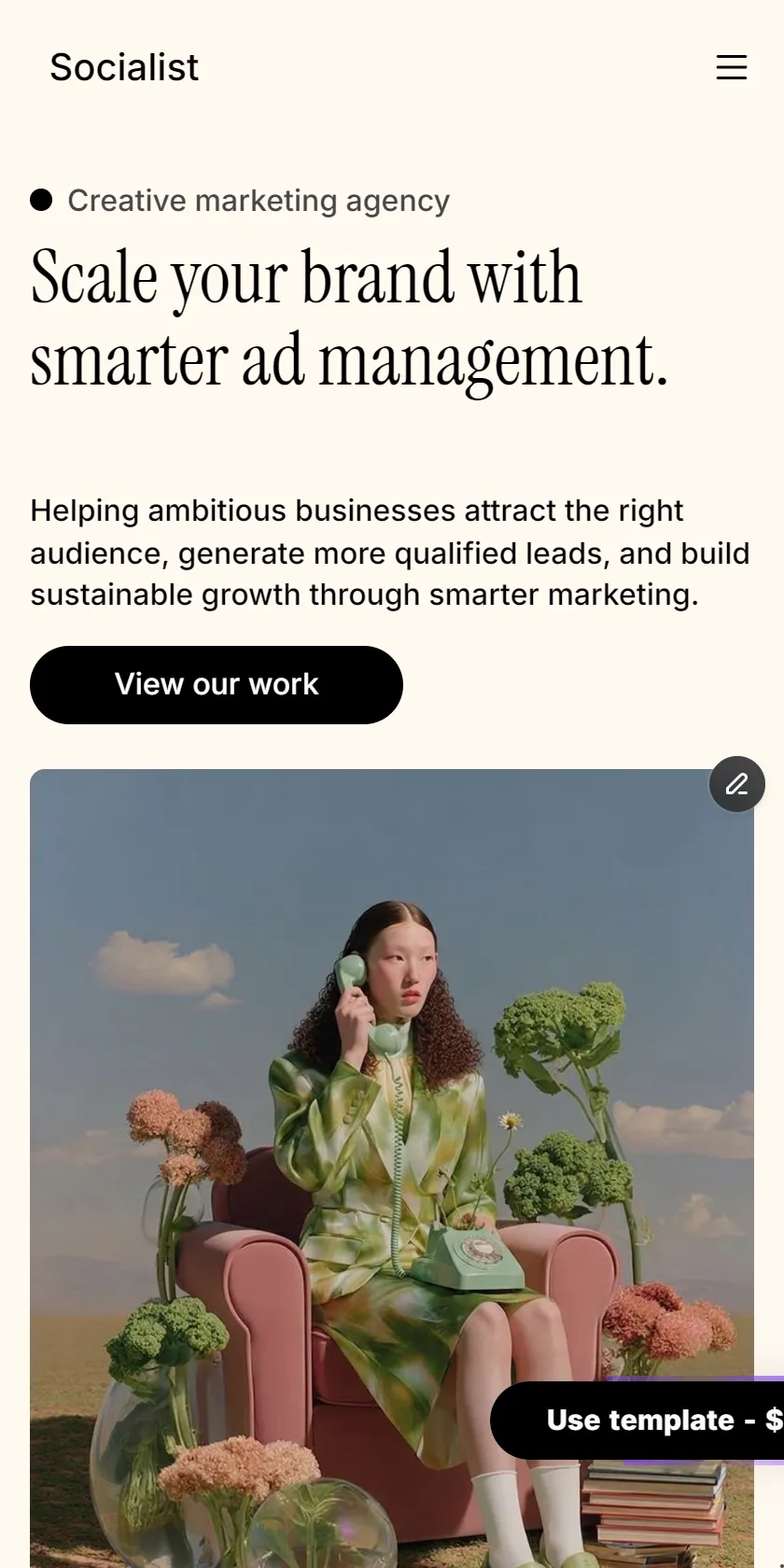Tap the Use template button

point(637,1420)
